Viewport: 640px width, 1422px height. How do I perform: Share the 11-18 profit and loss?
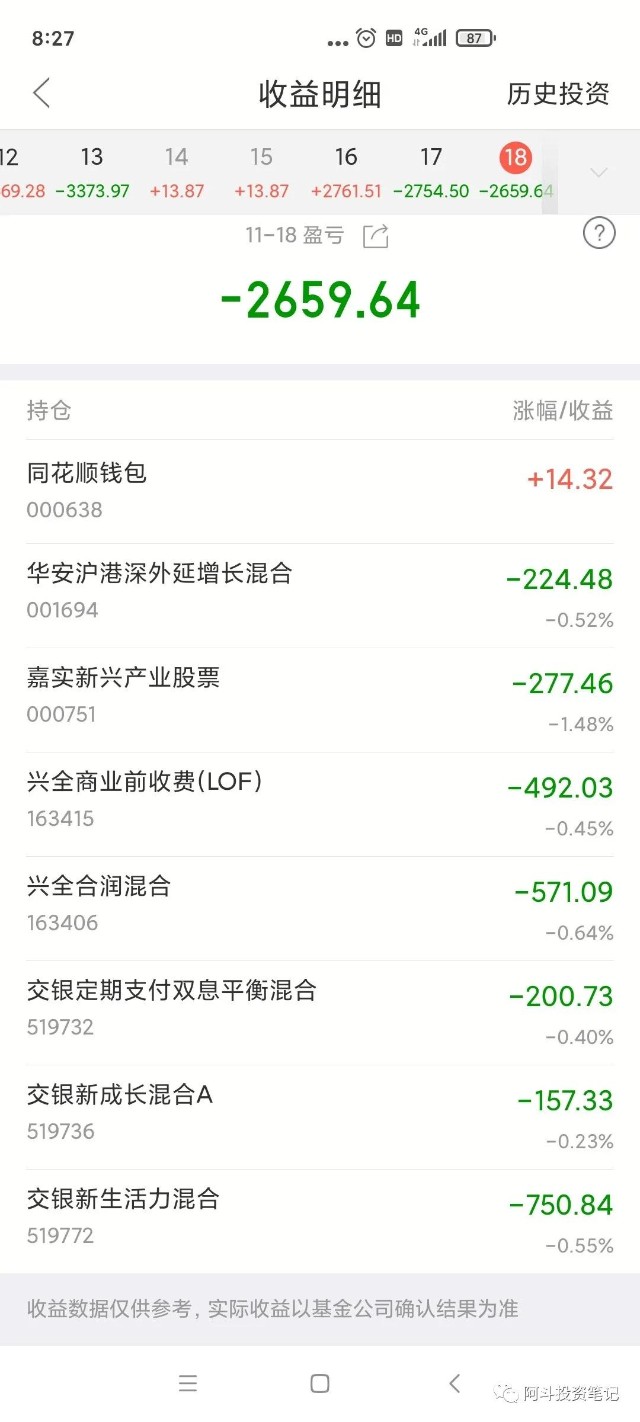(376, 236)
